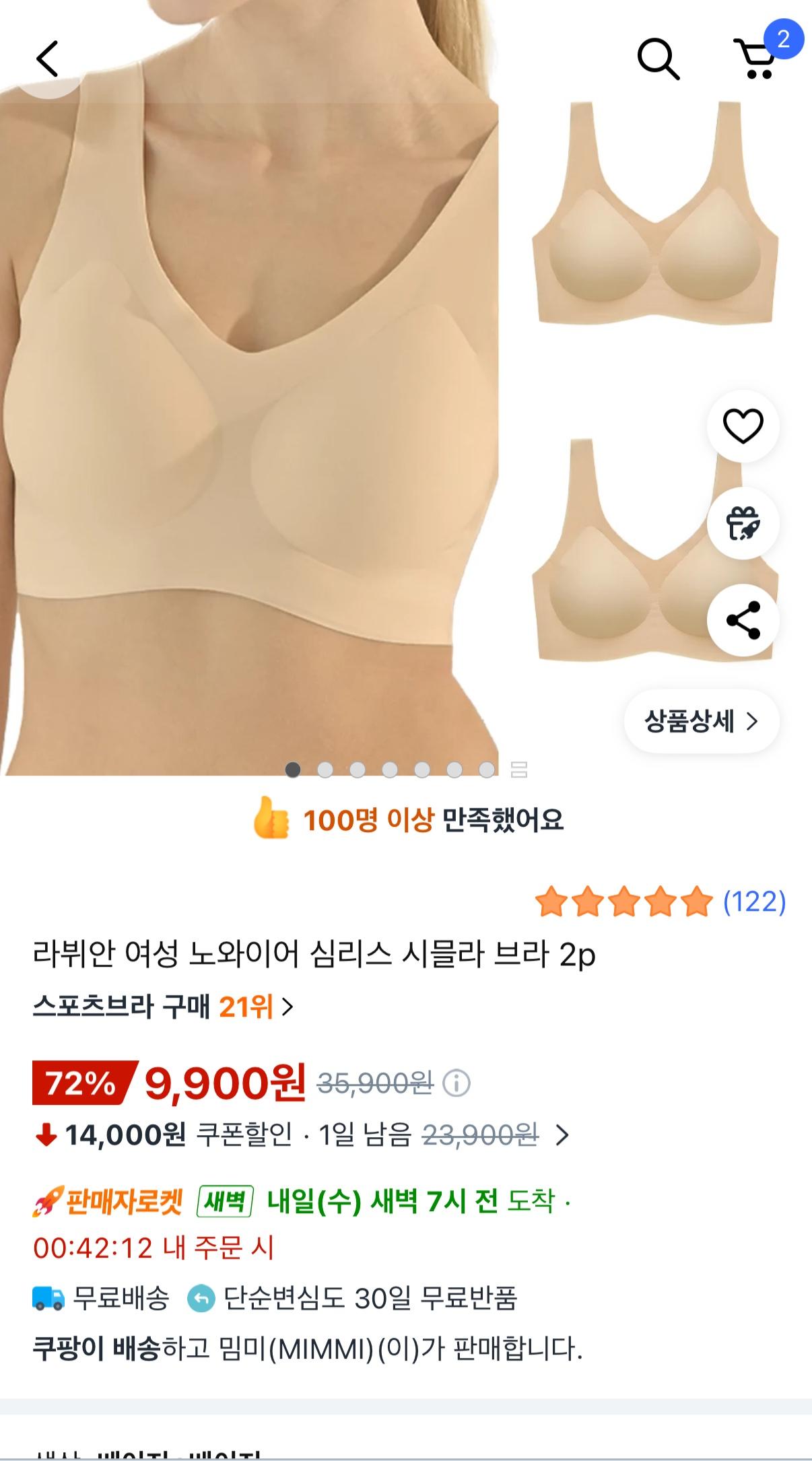Open the search icon
The height and width of the screenshot is (1461, 812).
658,59
